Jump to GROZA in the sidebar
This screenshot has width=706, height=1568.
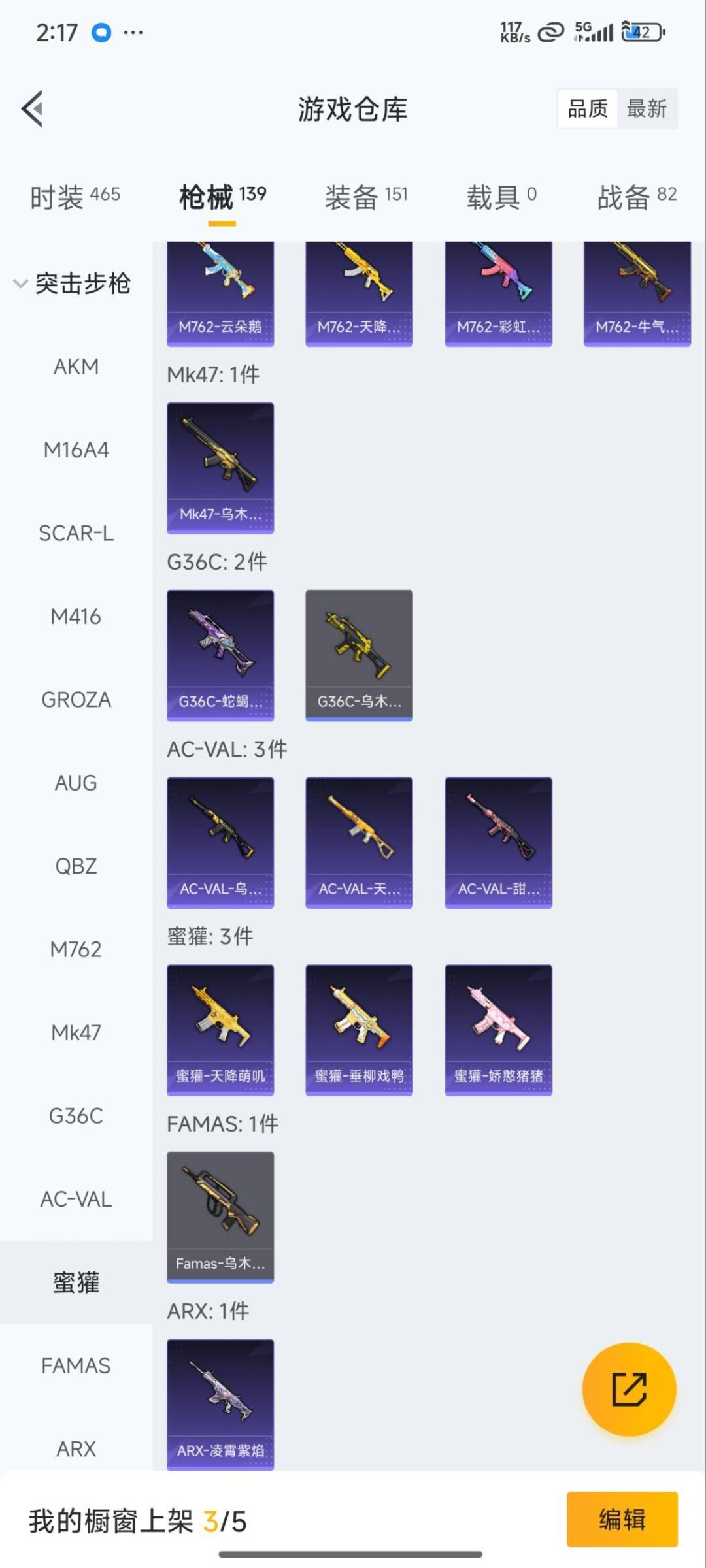76,700
